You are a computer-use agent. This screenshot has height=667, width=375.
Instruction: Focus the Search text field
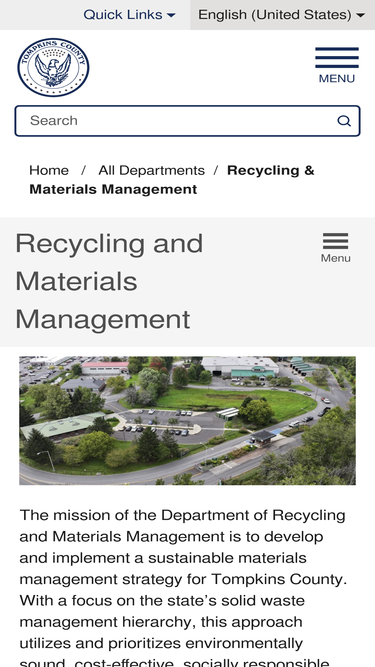click(179, 121)
